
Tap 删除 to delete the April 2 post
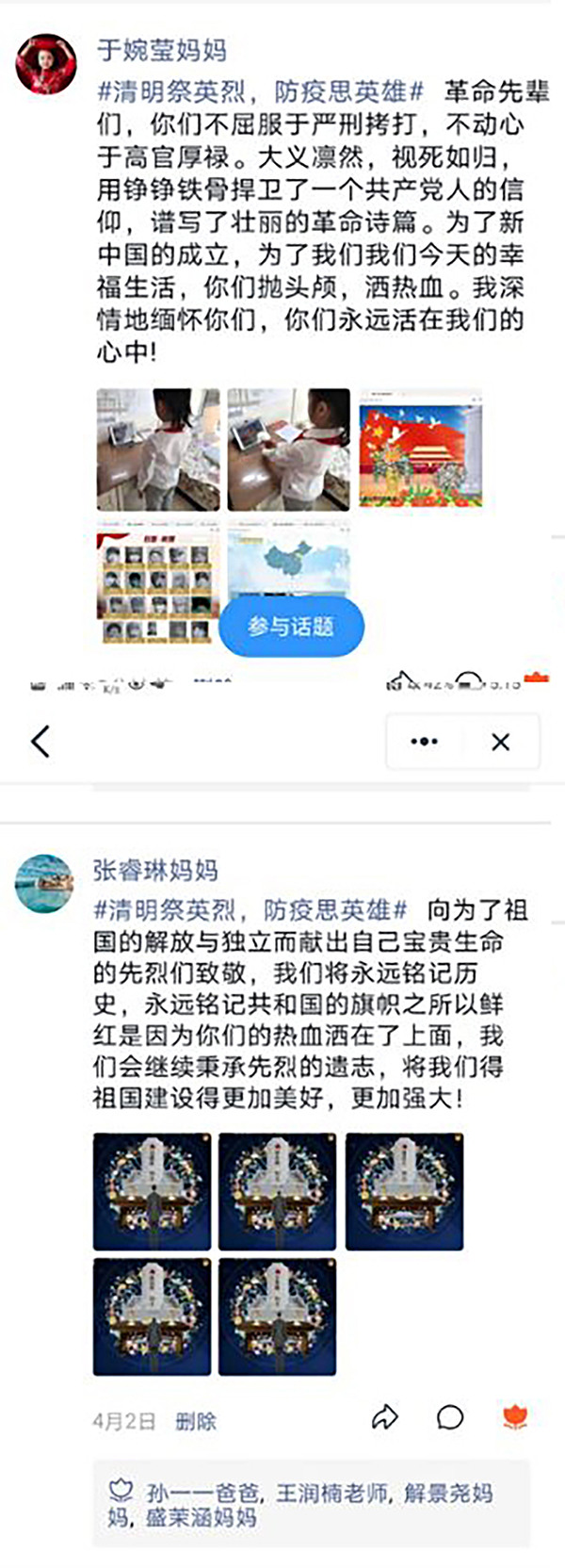click(x=196, y=1421)
